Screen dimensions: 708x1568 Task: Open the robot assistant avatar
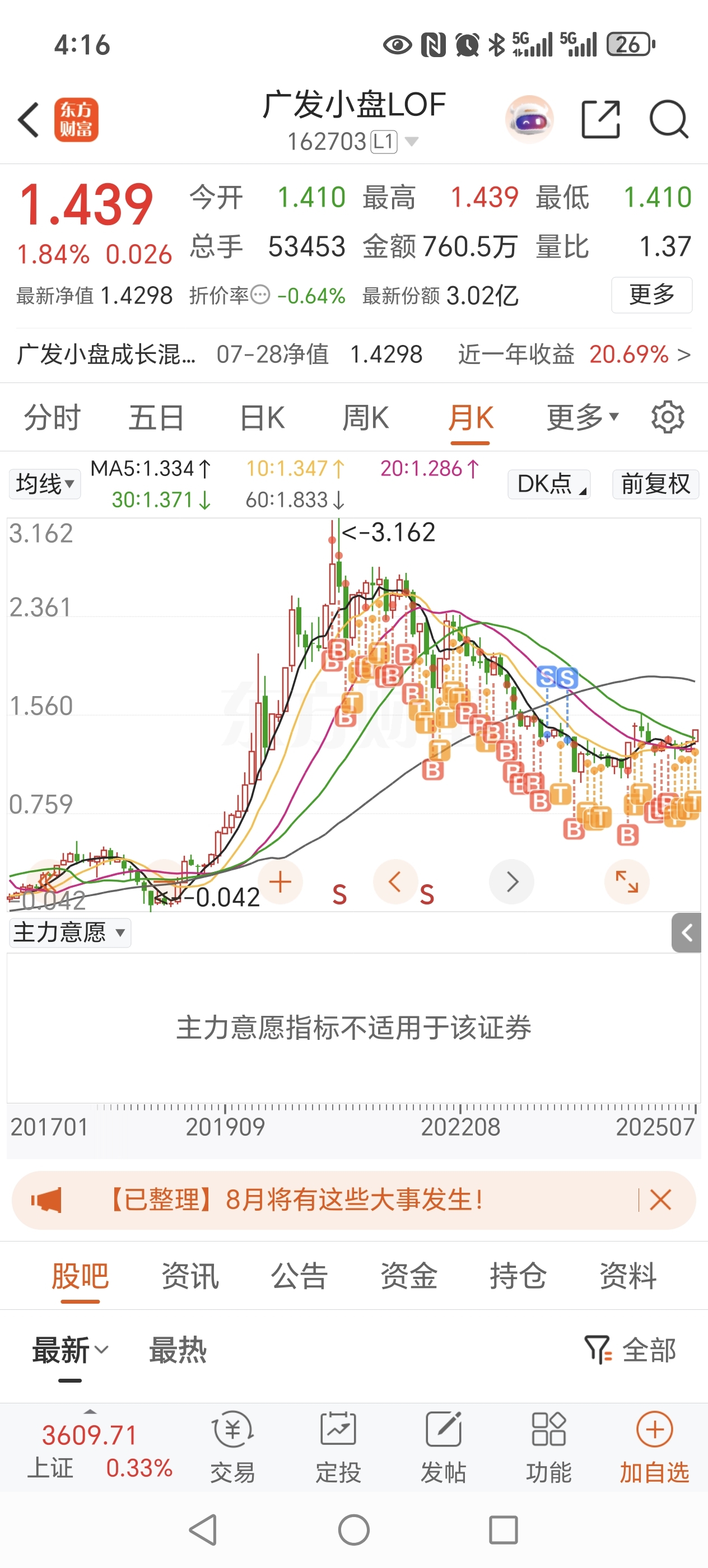coord(530,120)
